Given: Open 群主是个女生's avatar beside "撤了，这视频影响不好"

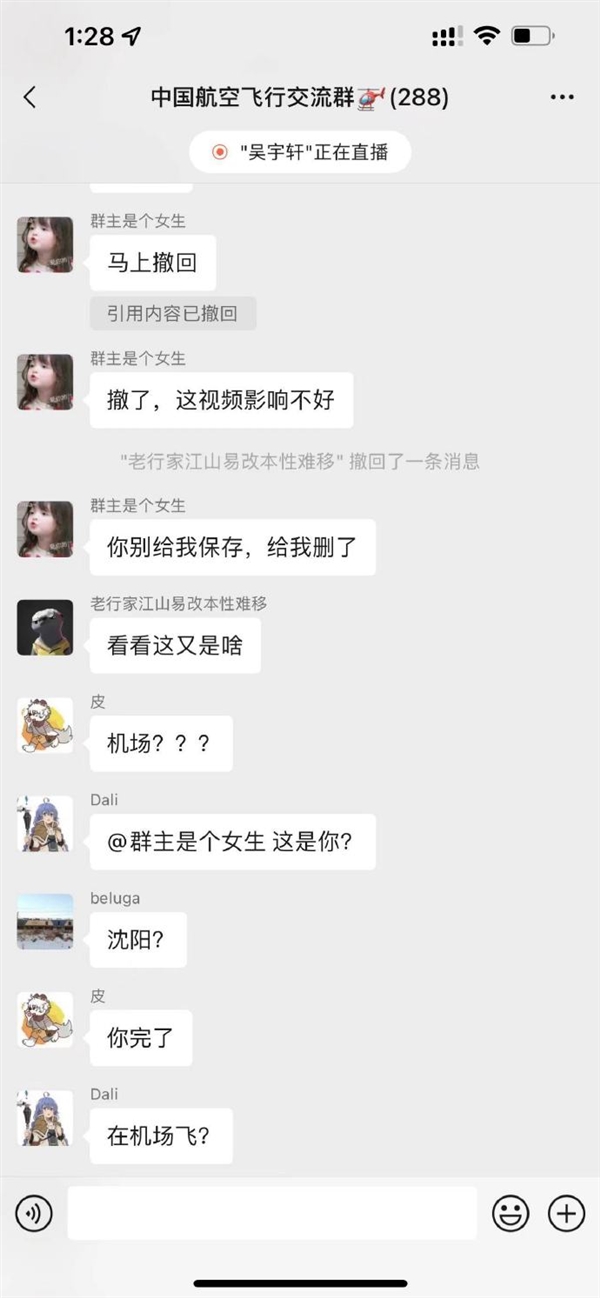Looking at the screenshot, I should (45, 382).
